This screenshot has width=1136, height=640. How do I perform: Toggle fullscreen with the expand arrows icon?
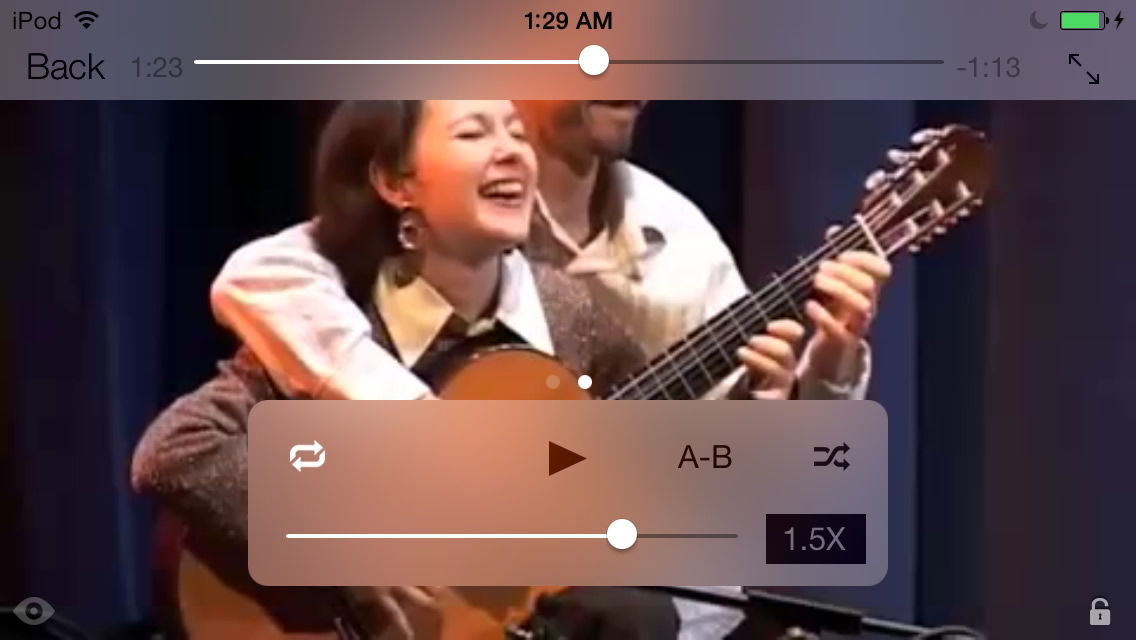point(1083,68)
